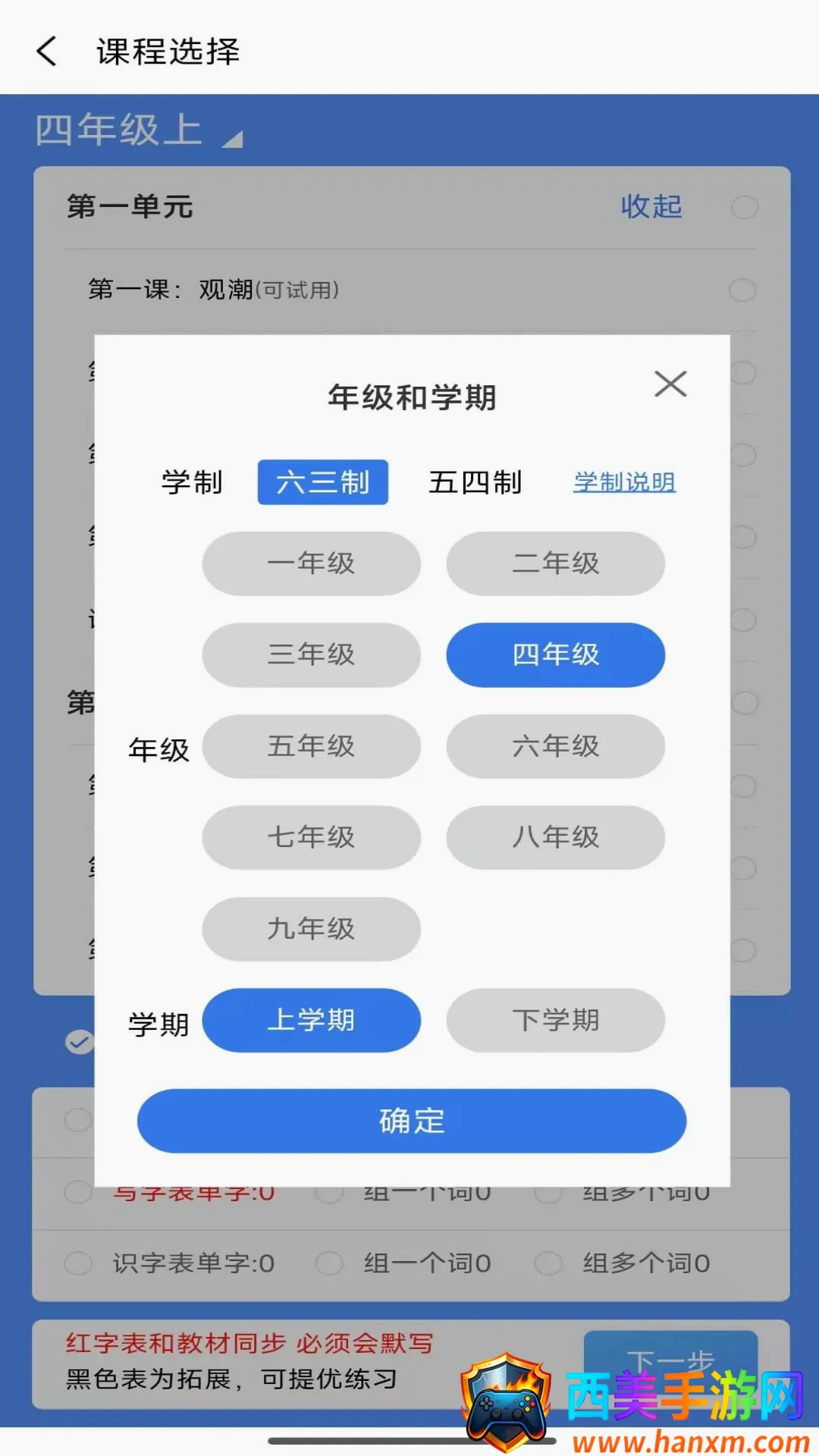The width and height of the screenshot is (819, 1456).
Task: Choose 二年级 grade
Action: 556,563
